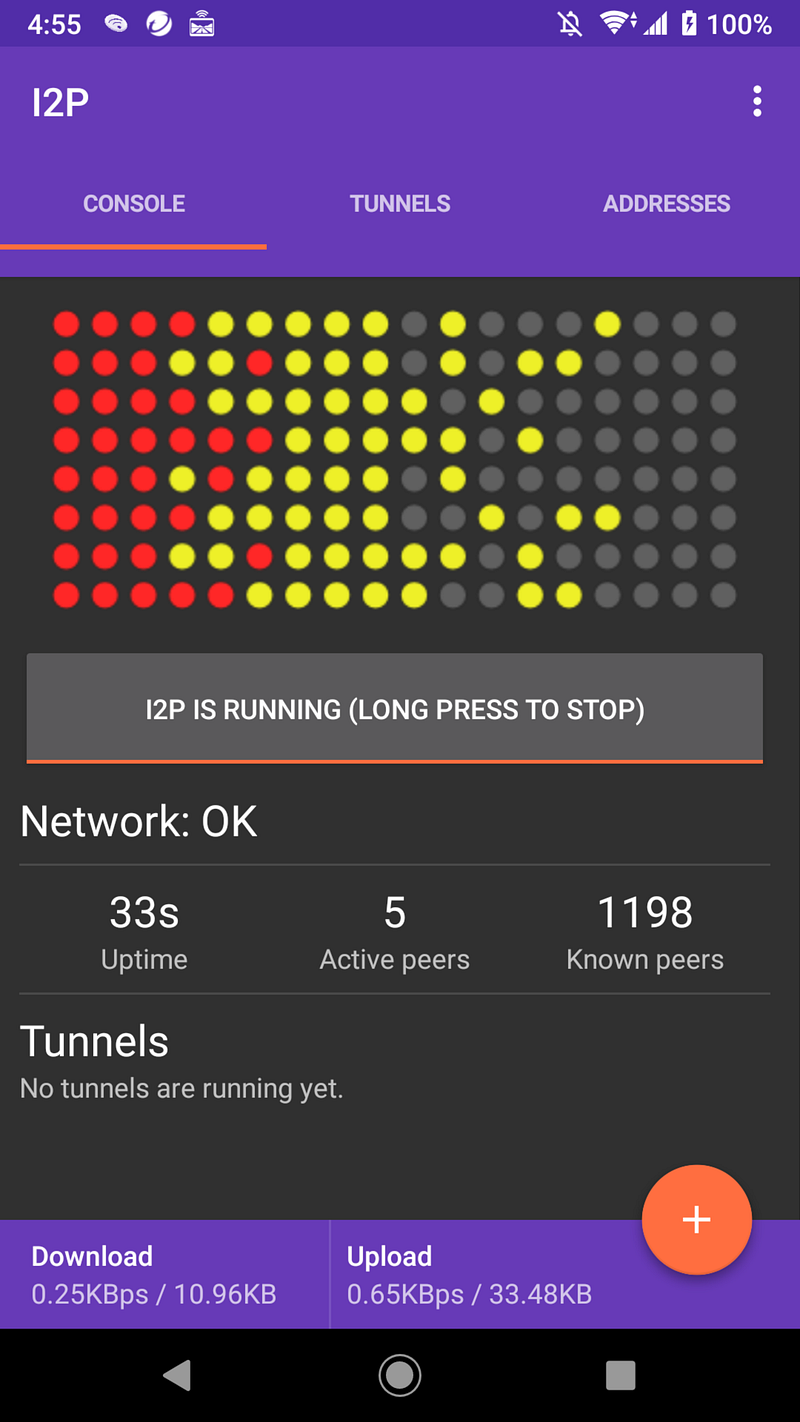The width and height of the screenshot is (800, 1422).
Task: Tap the I2P is running button
Action: click(395, 709)
